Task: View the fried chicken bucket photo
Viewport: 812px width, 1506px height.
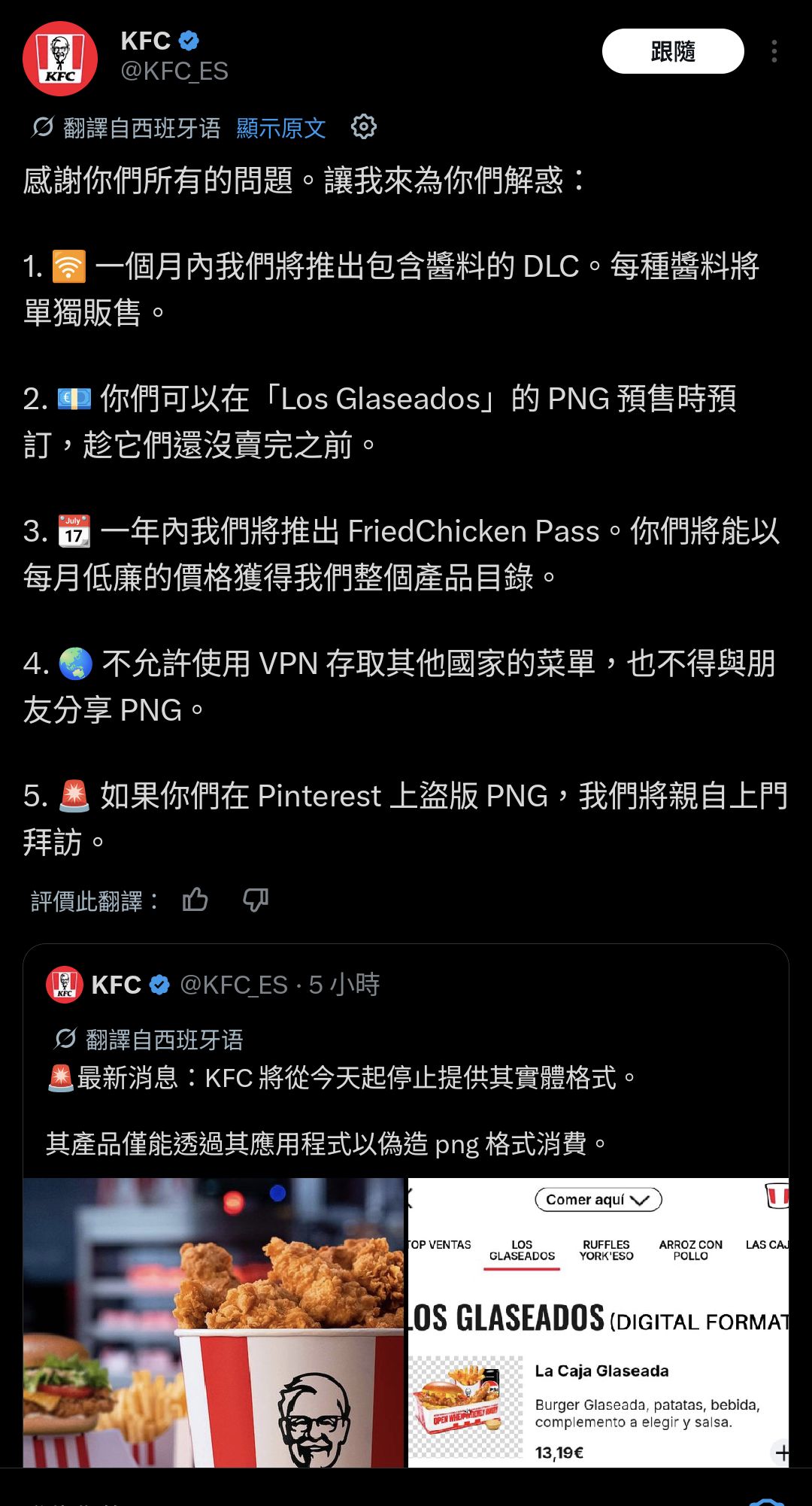Action: [x=214, y=1322]
